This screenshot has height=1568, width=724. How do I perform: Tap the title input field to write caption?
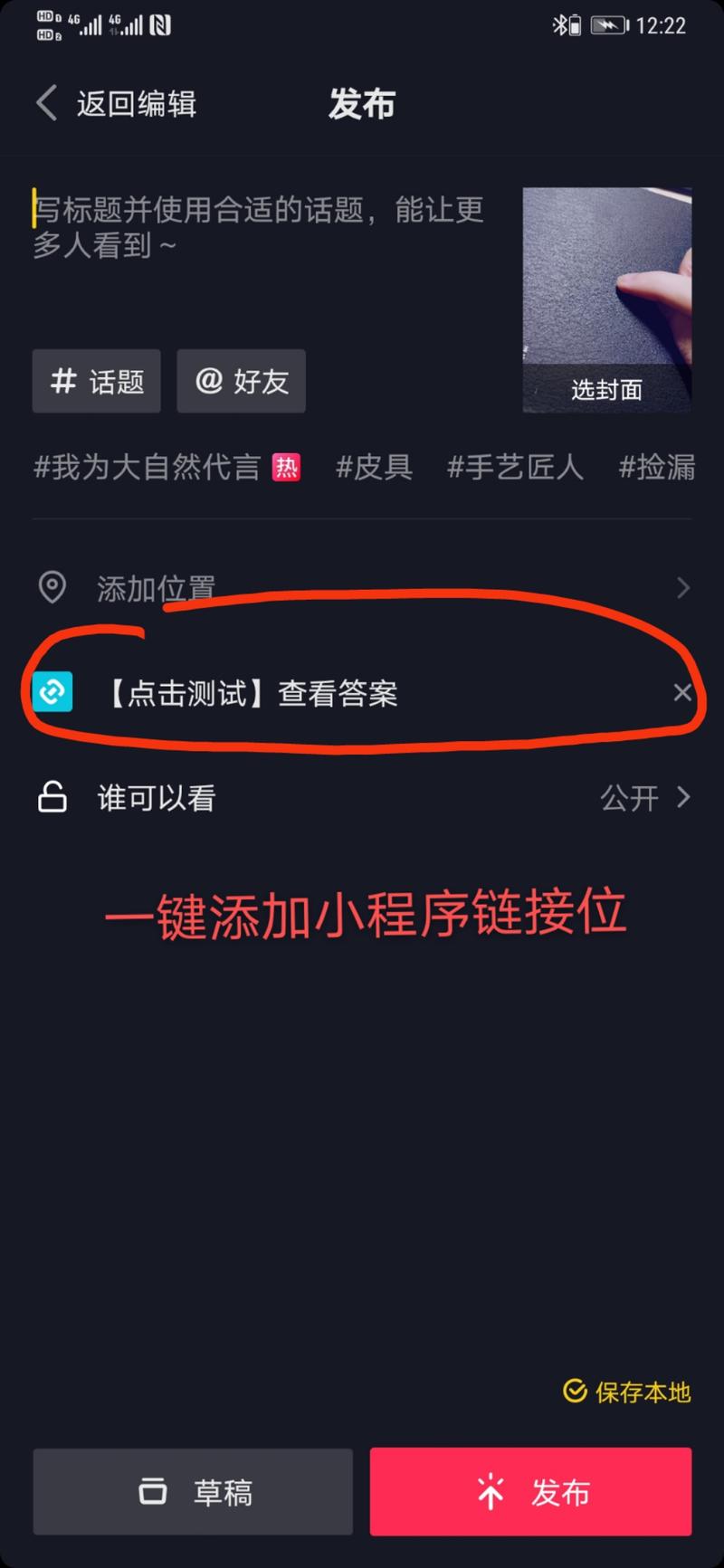point(253,226)
